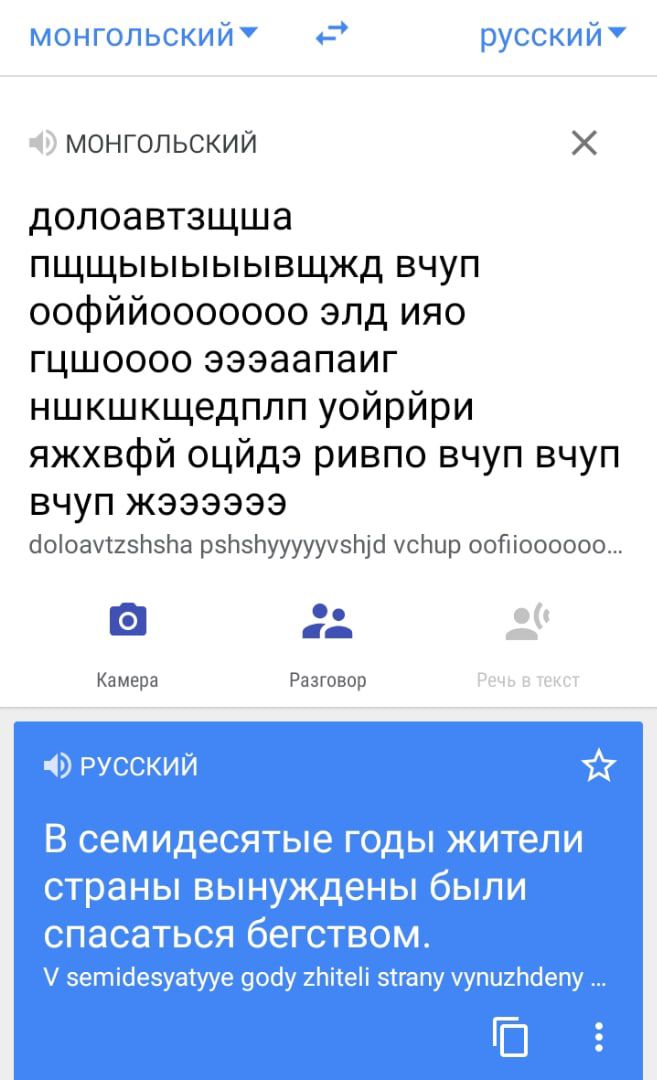Viewport: 657px width, 1080px height.
Task: Listen to the Russian translation
Action: click(x=58, y=767)
